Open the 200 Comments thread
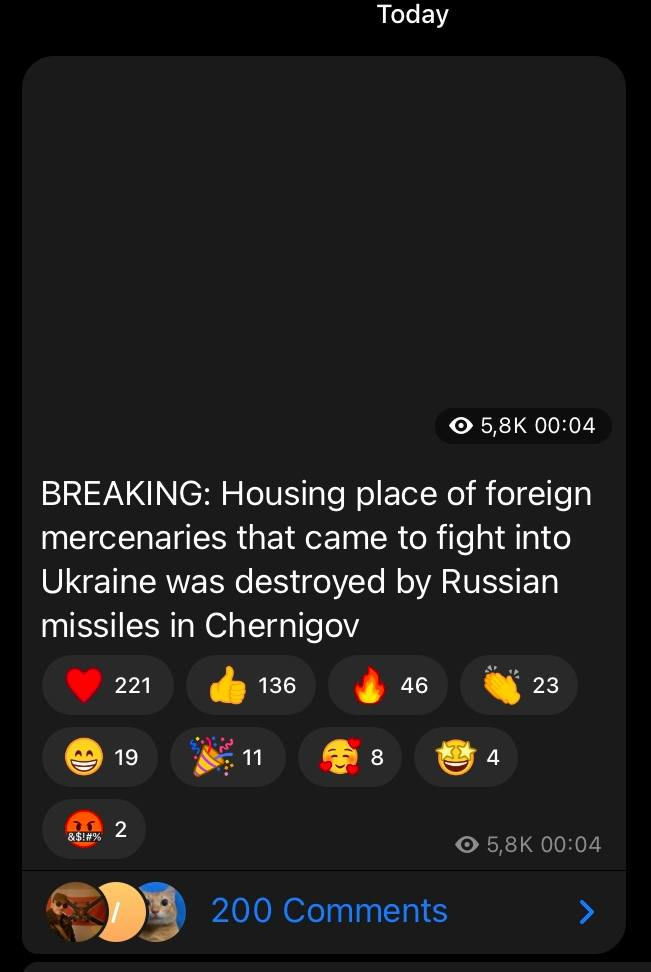This screenshot has height=972, width=651. pos(329,911)
